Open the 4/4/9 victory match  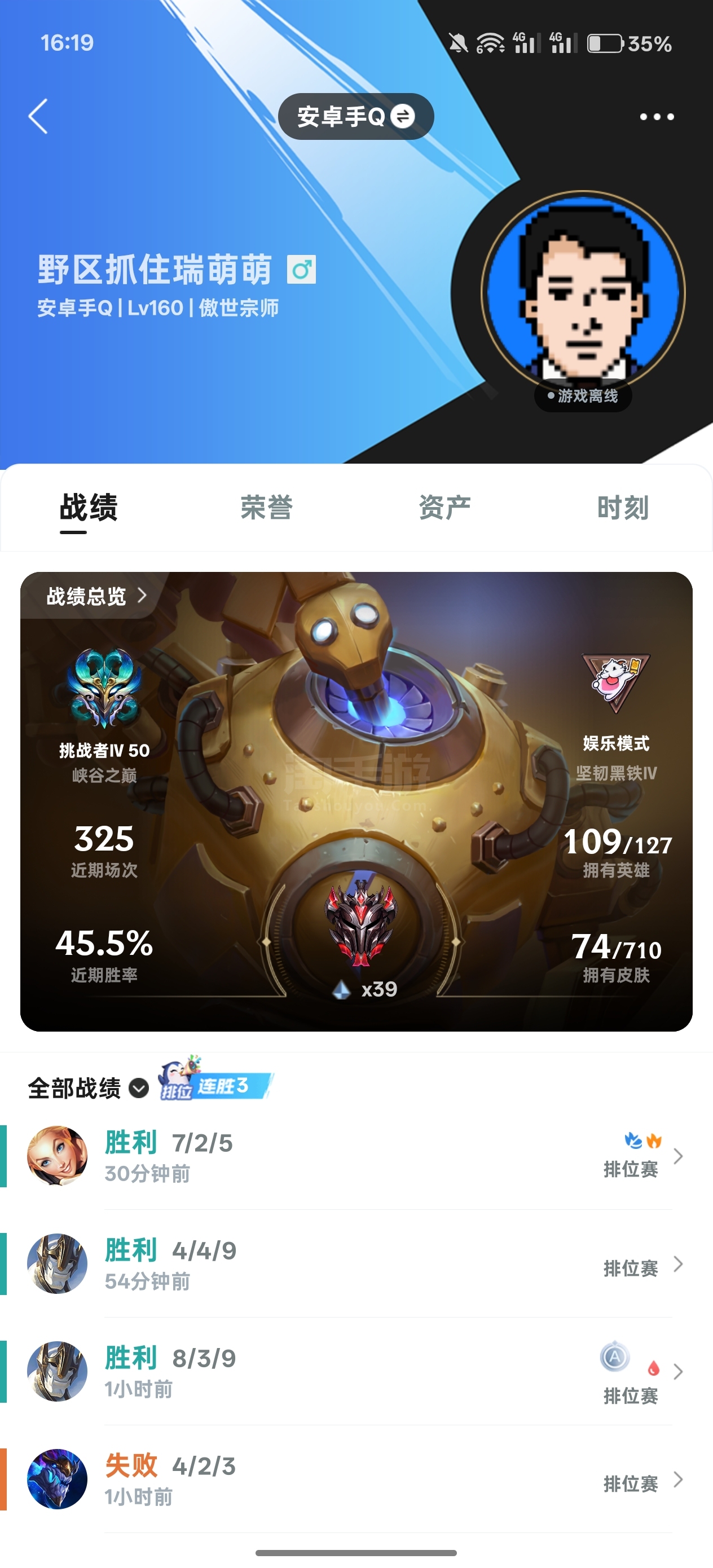(x=356, y=1263)
